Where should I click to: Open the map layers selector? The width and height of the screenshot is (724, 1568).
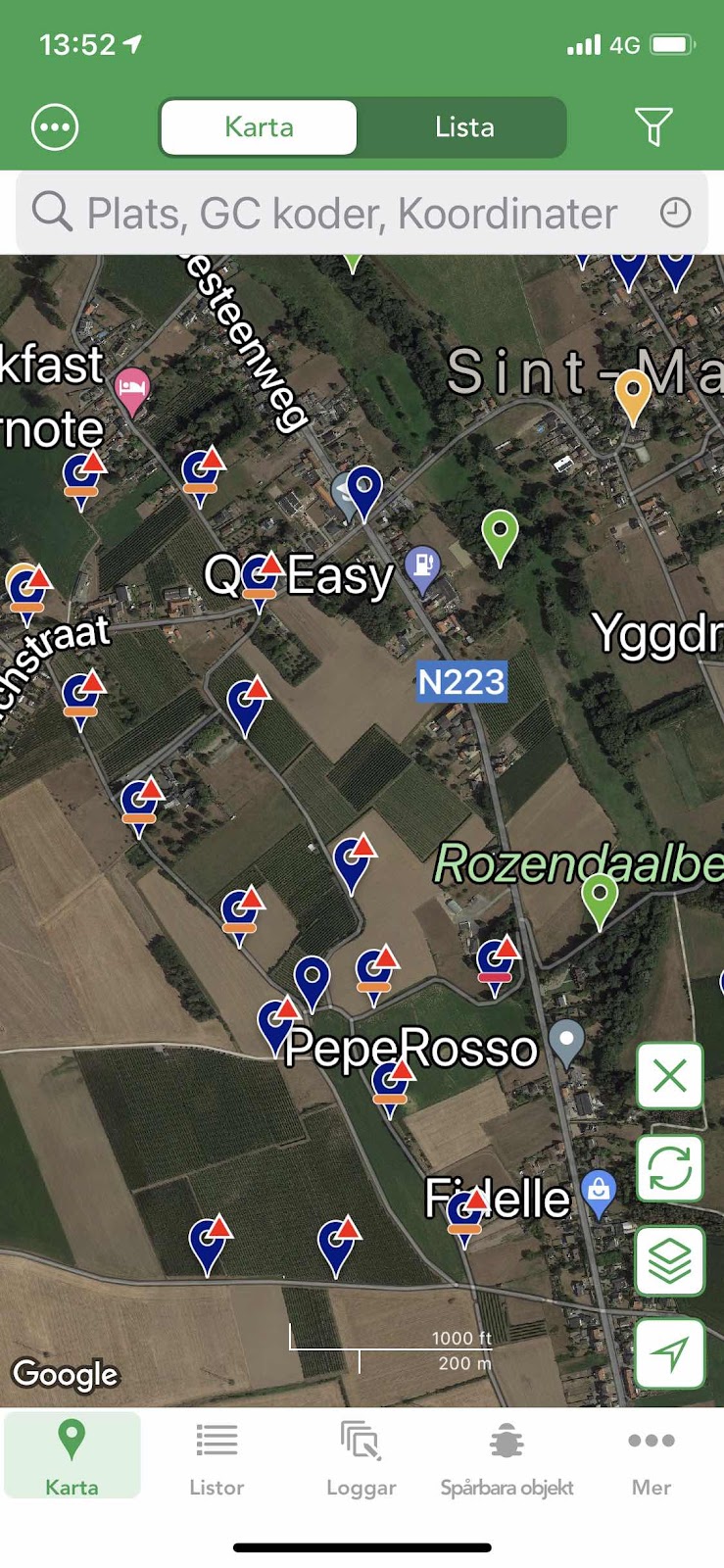tap(670, 1260)
